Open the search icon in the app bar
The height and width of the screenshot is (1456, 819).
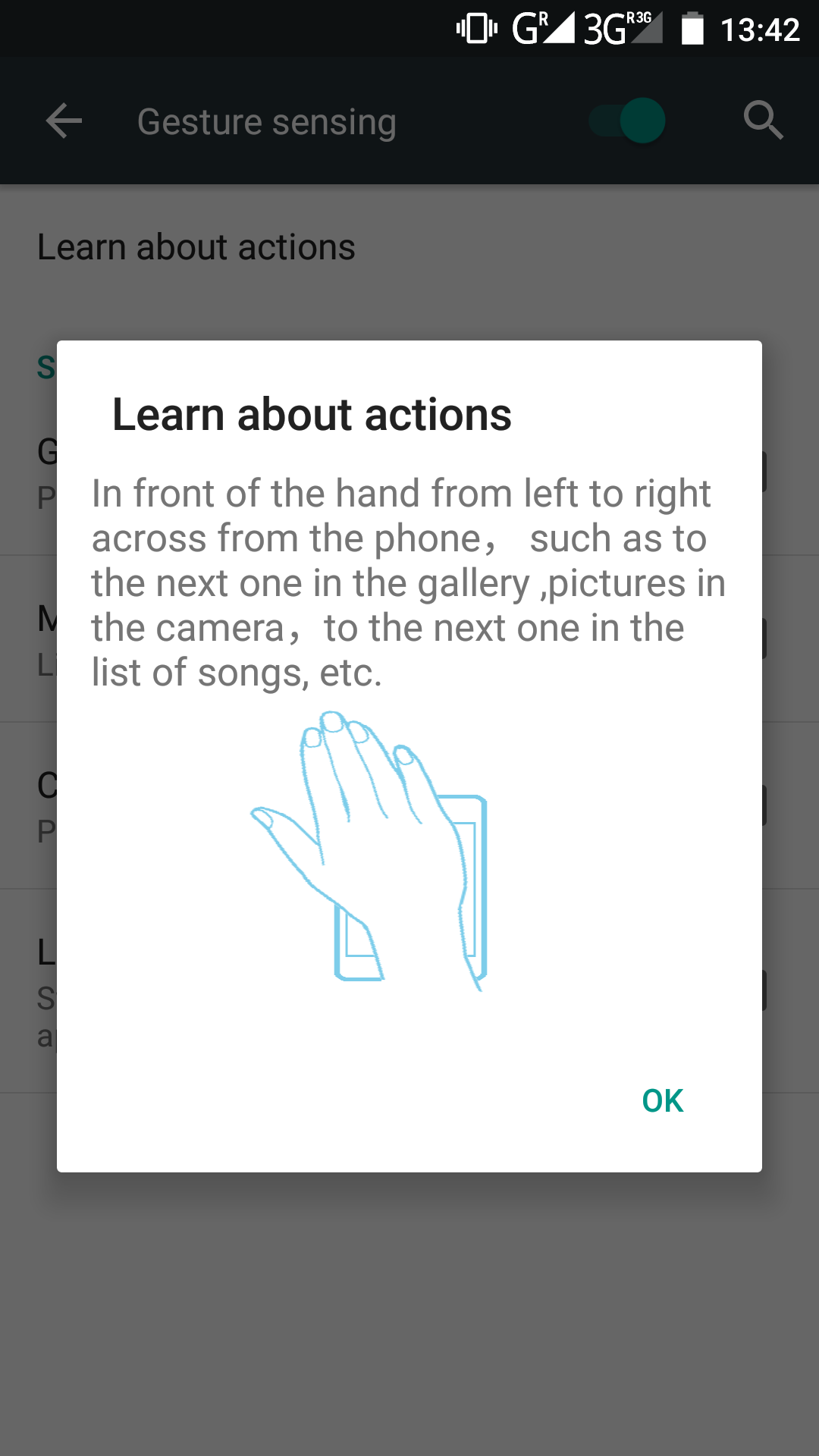tap(763, 121)
